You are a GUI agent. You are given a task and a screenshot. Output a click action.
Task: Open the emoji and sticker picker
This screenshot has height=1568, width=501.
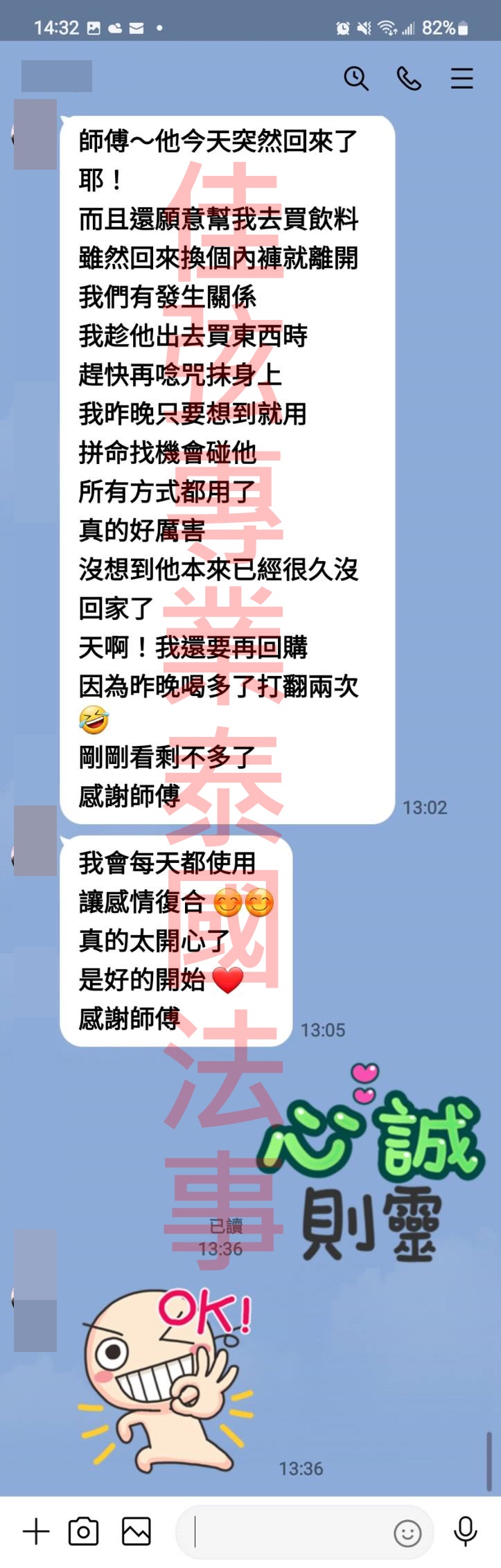pos(407,1533)
